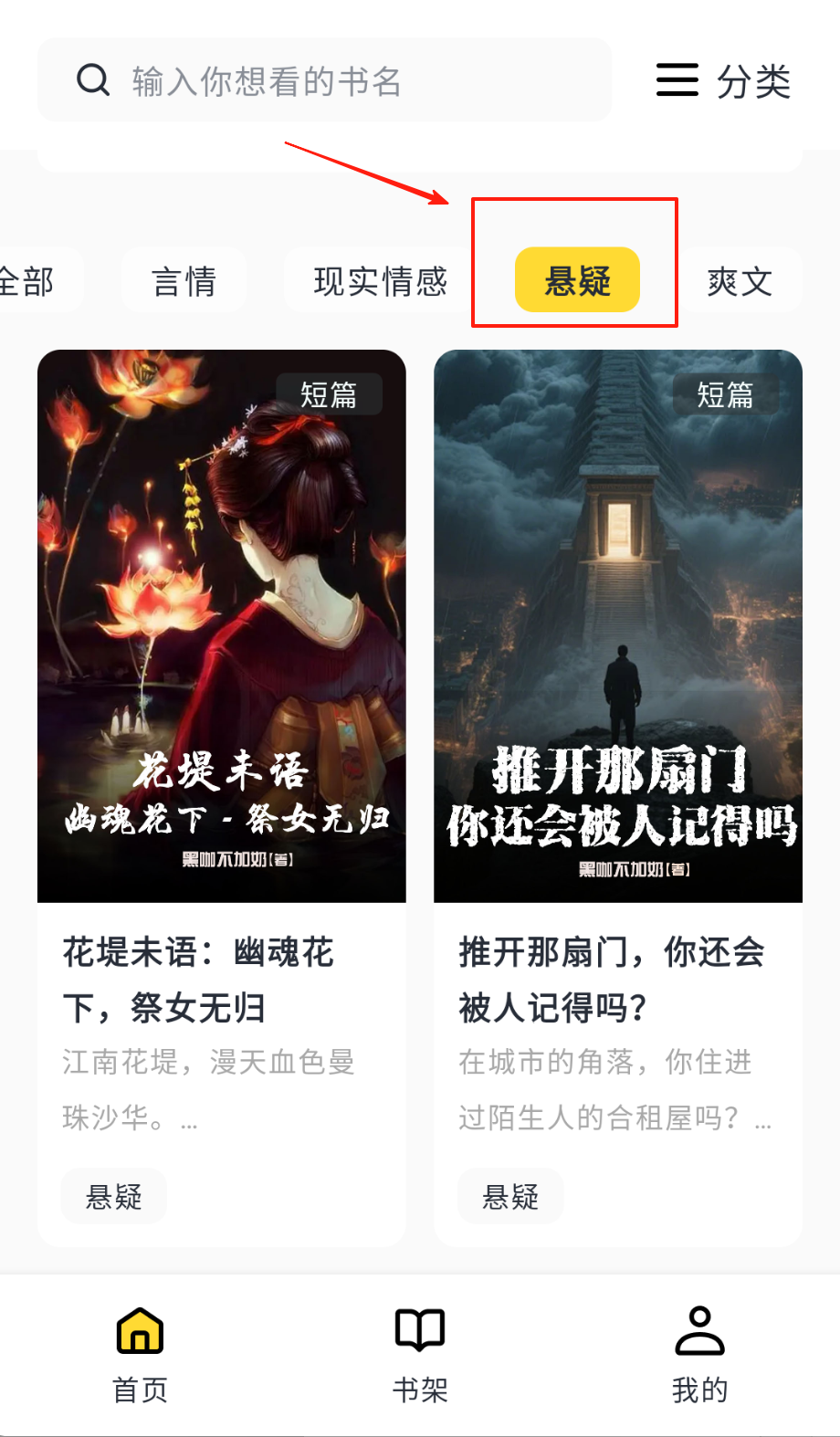Open the book 花堤未语：幽魂花下，祭女无归
The height and width of the screenshot is (1437, 840).
222,626
